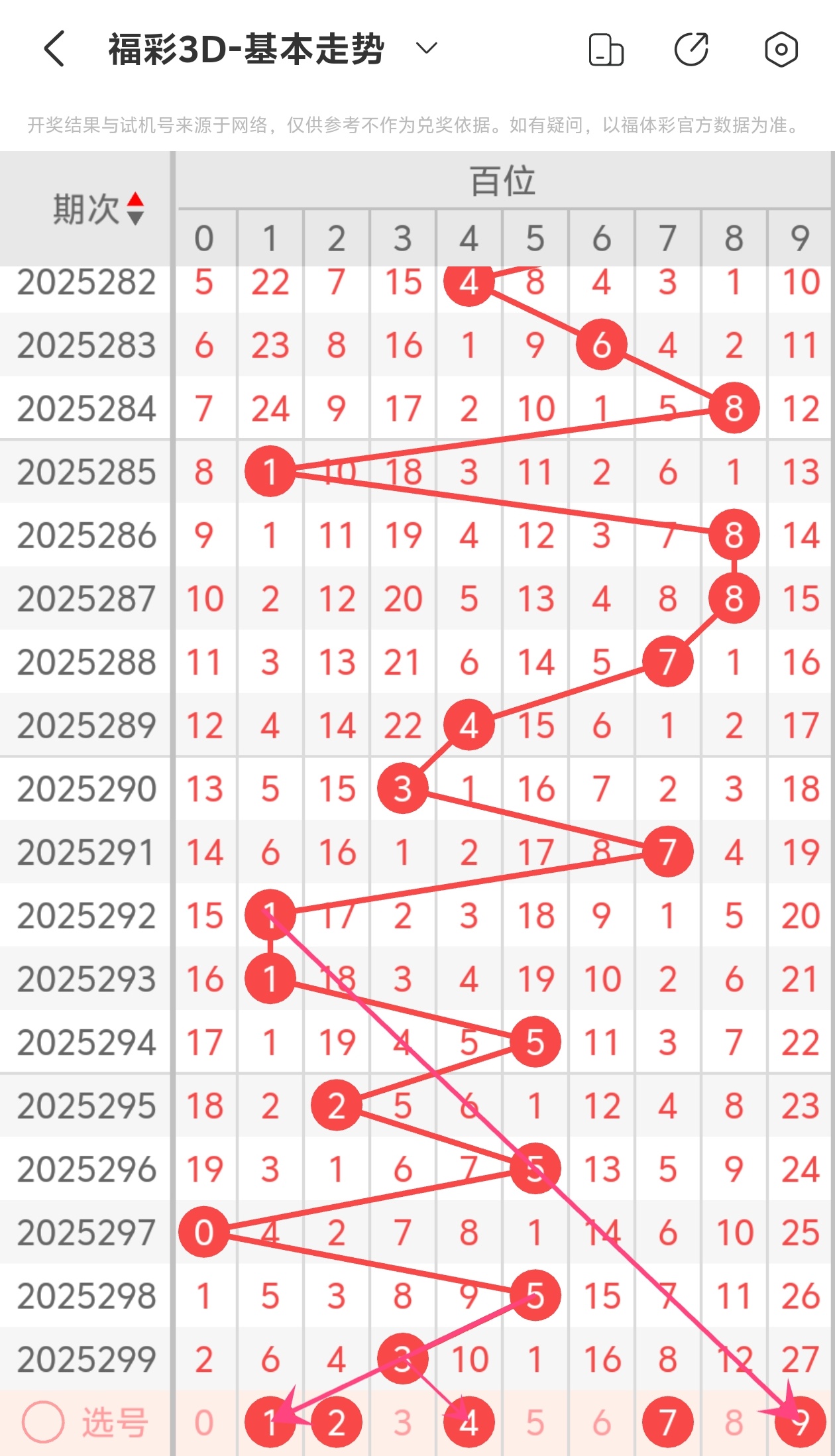Choose number 5 in the 选号 row
Screen dimensions: 835x1456
(x=535, y=1422)
